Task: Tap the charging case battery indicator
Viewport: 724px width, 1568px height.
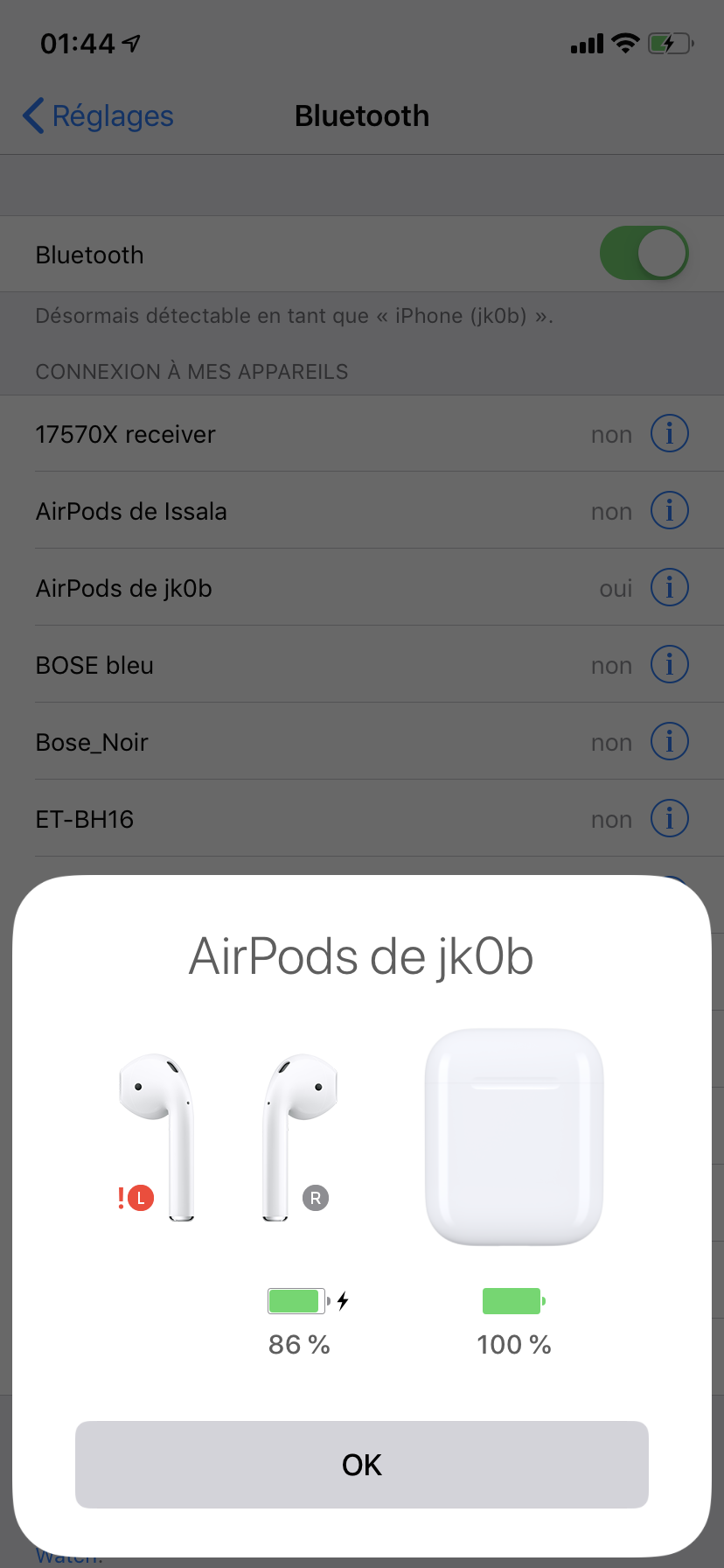Action: click(513, 1300)
